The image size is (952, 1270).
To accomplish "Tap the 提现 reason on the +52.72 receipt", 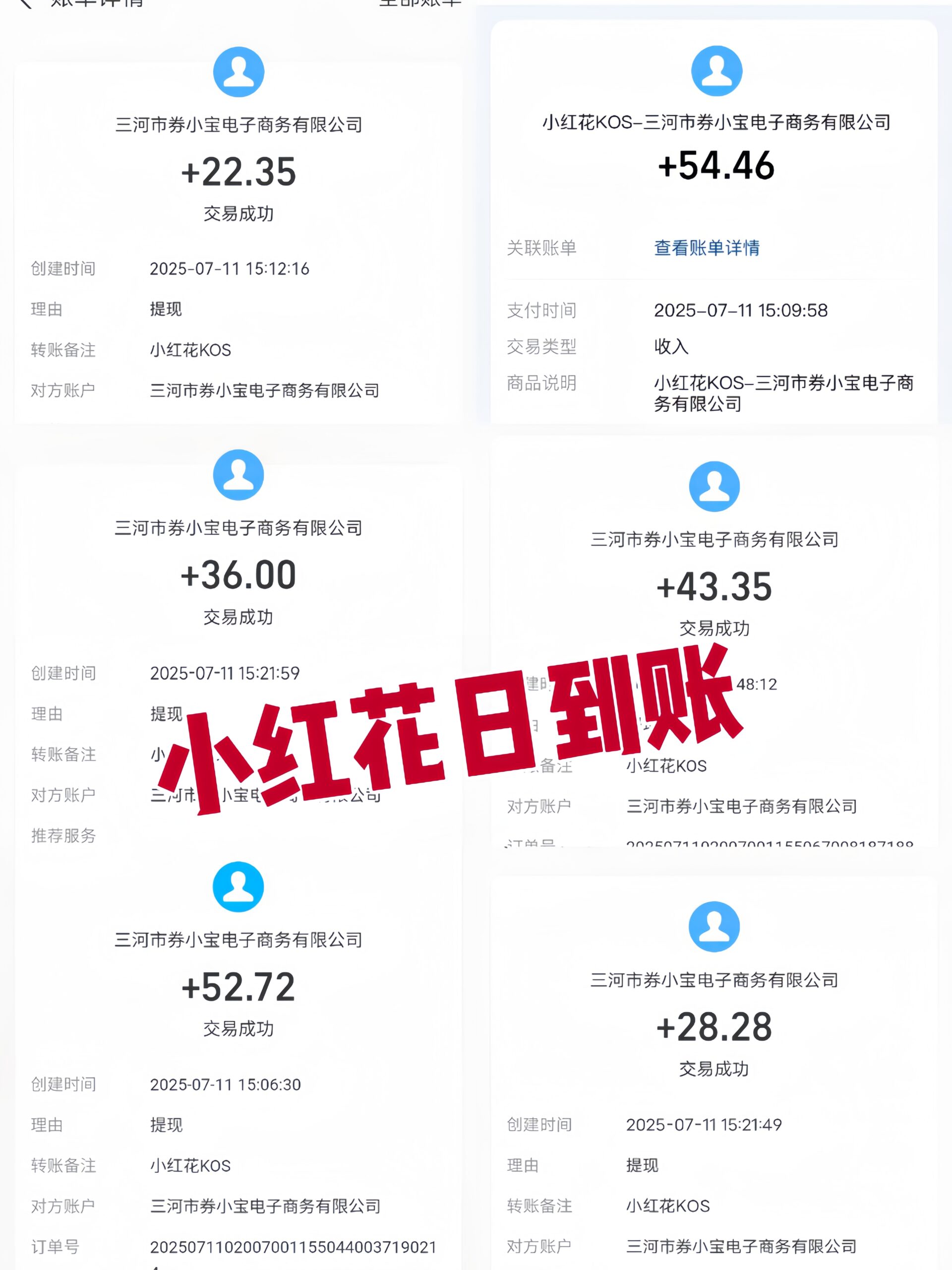I will click(x=167, y=1125).
